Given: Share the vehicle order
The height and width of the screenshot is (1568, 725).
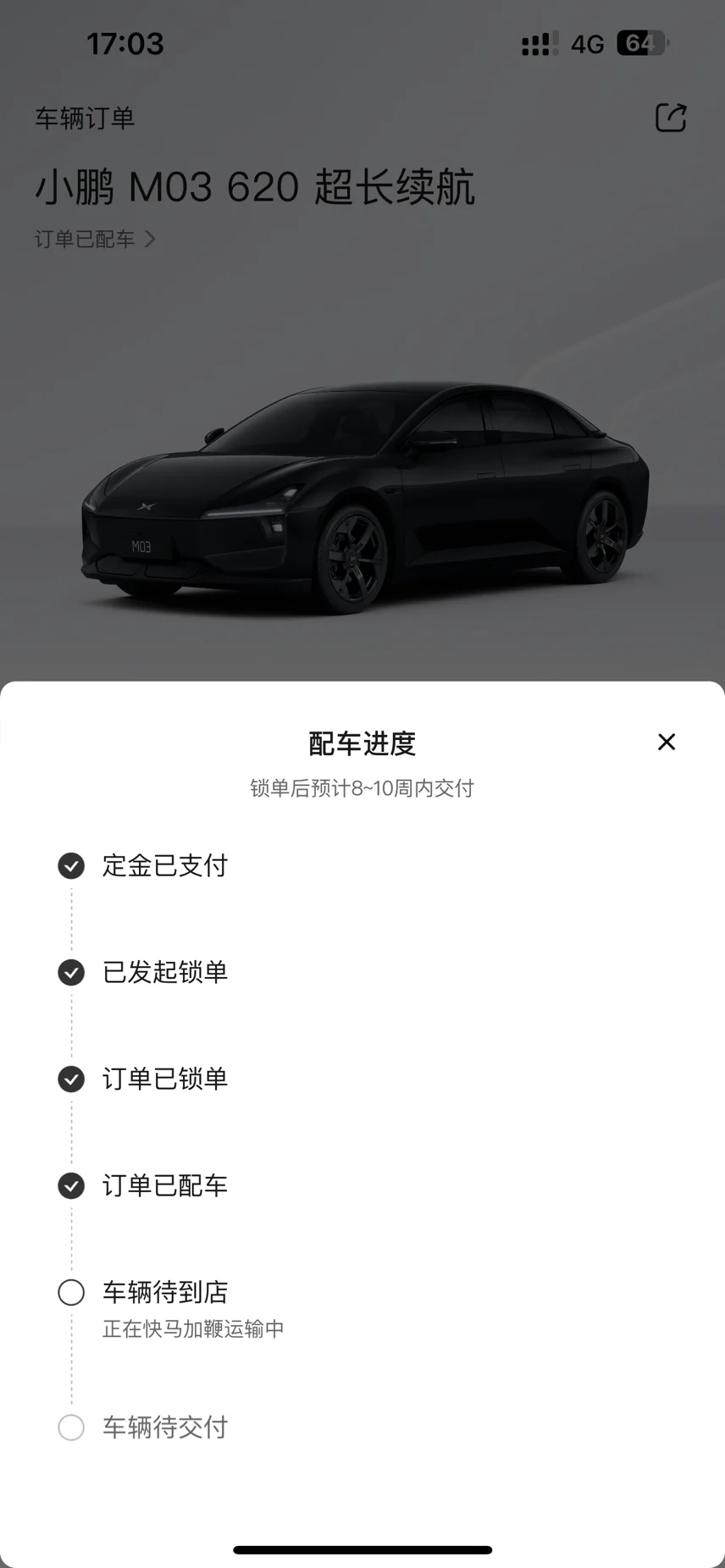Looking at the screenshot, I should coord(671,118).
